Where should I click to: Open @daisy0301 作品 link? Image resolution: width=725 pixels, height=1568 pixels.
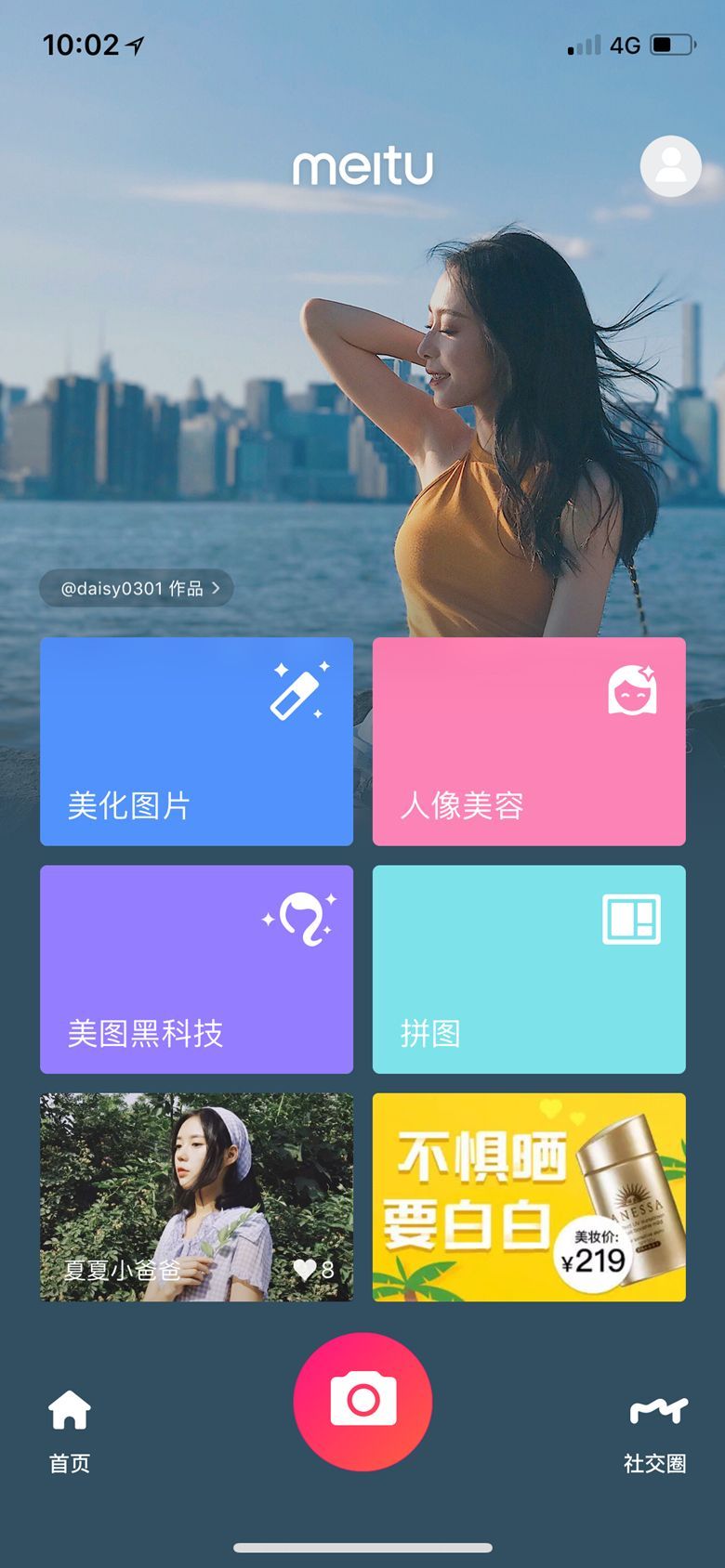click(x=137, y=588)
